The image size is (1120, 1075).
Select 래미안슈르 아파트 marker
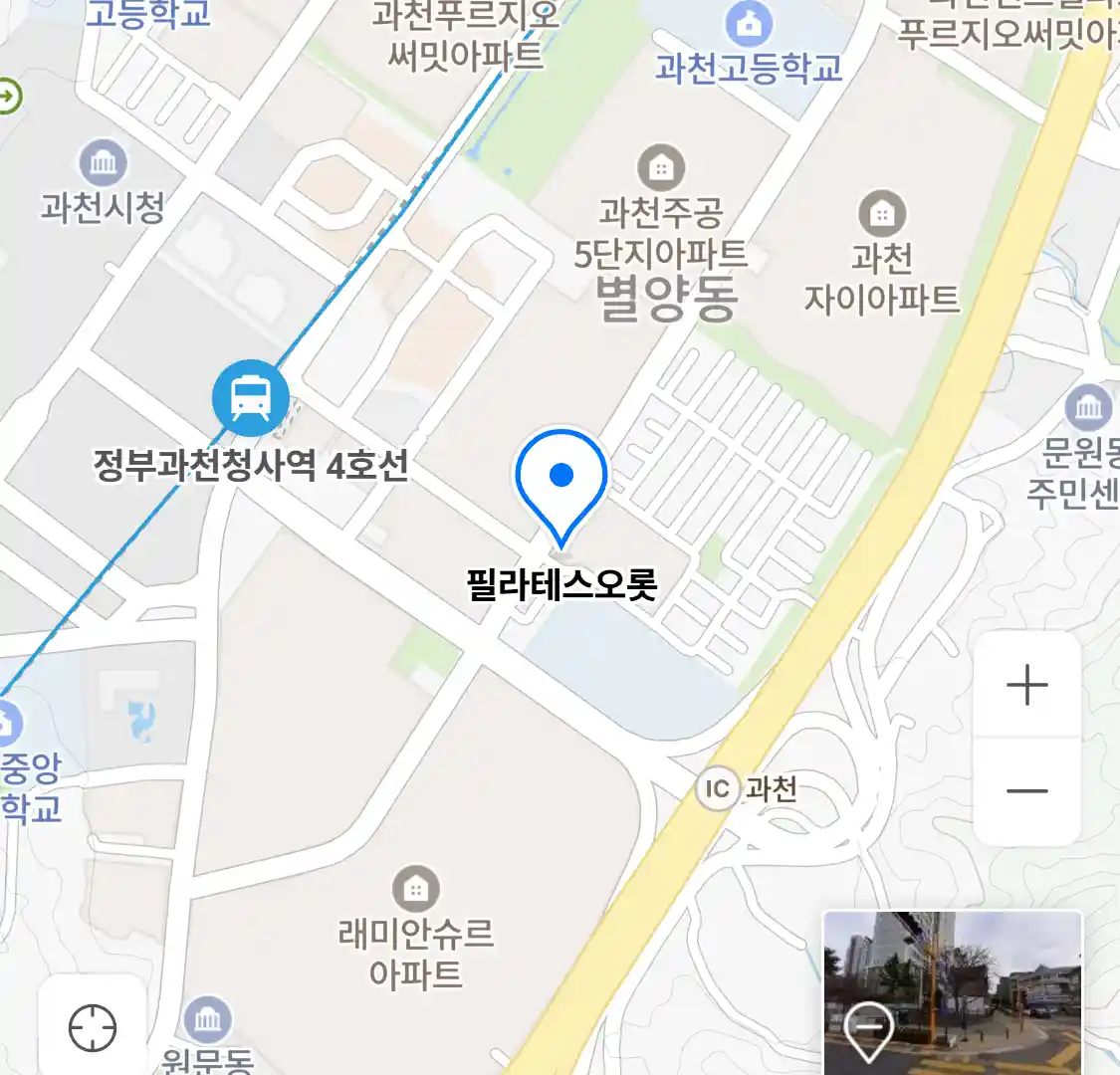(x=416, y=887)
